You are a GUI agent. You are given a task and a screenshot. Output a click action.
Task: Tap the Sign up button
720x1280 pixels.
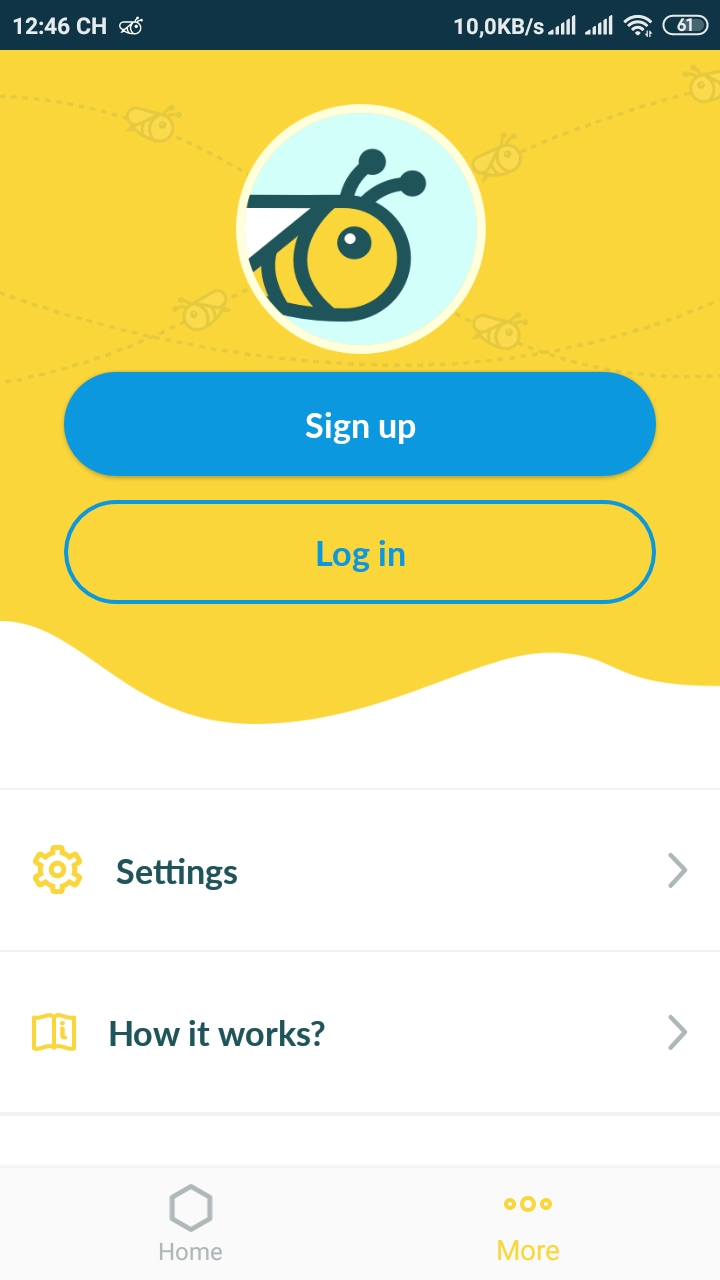[360, 425]
